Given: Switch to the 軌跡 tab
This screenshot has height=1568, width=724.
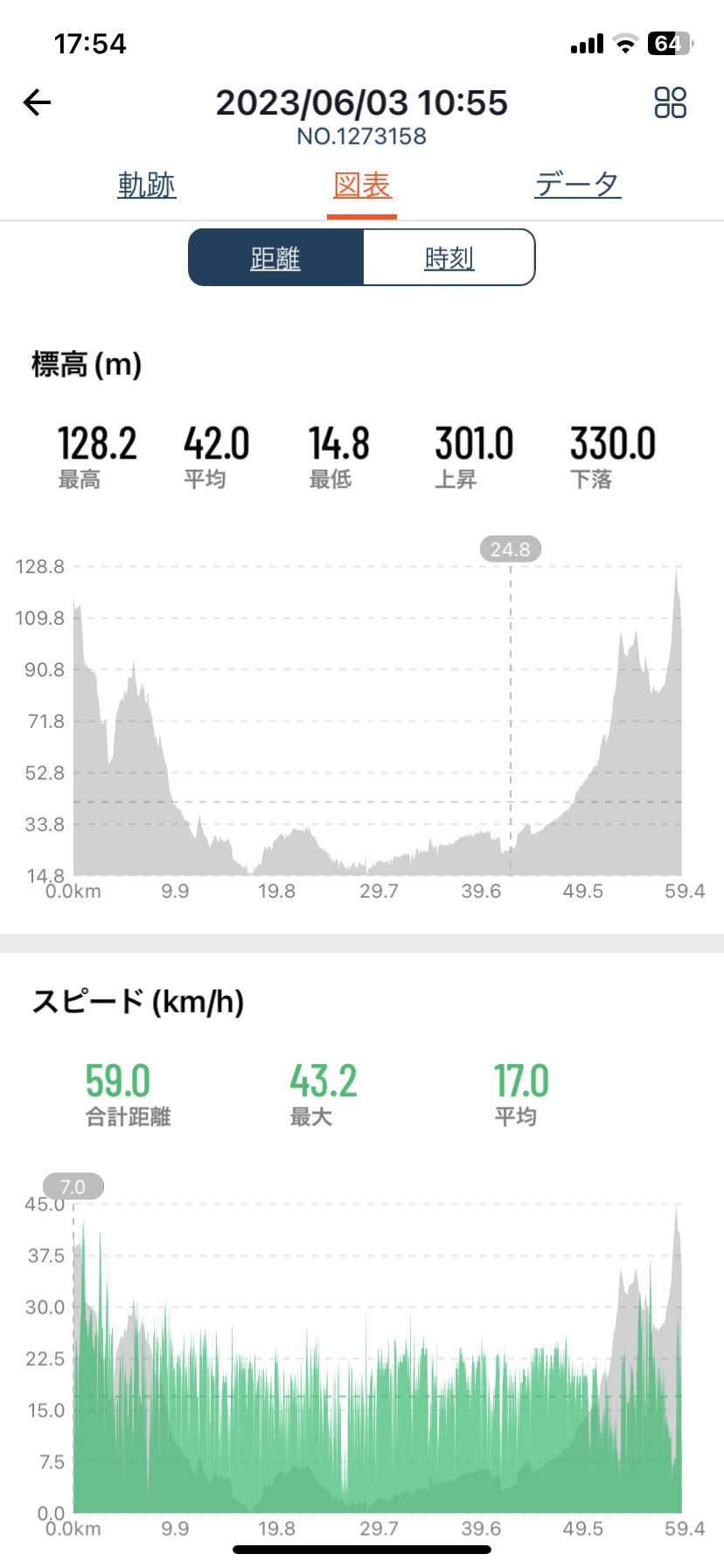Looking at the screenshot, I should coord(147,185).
